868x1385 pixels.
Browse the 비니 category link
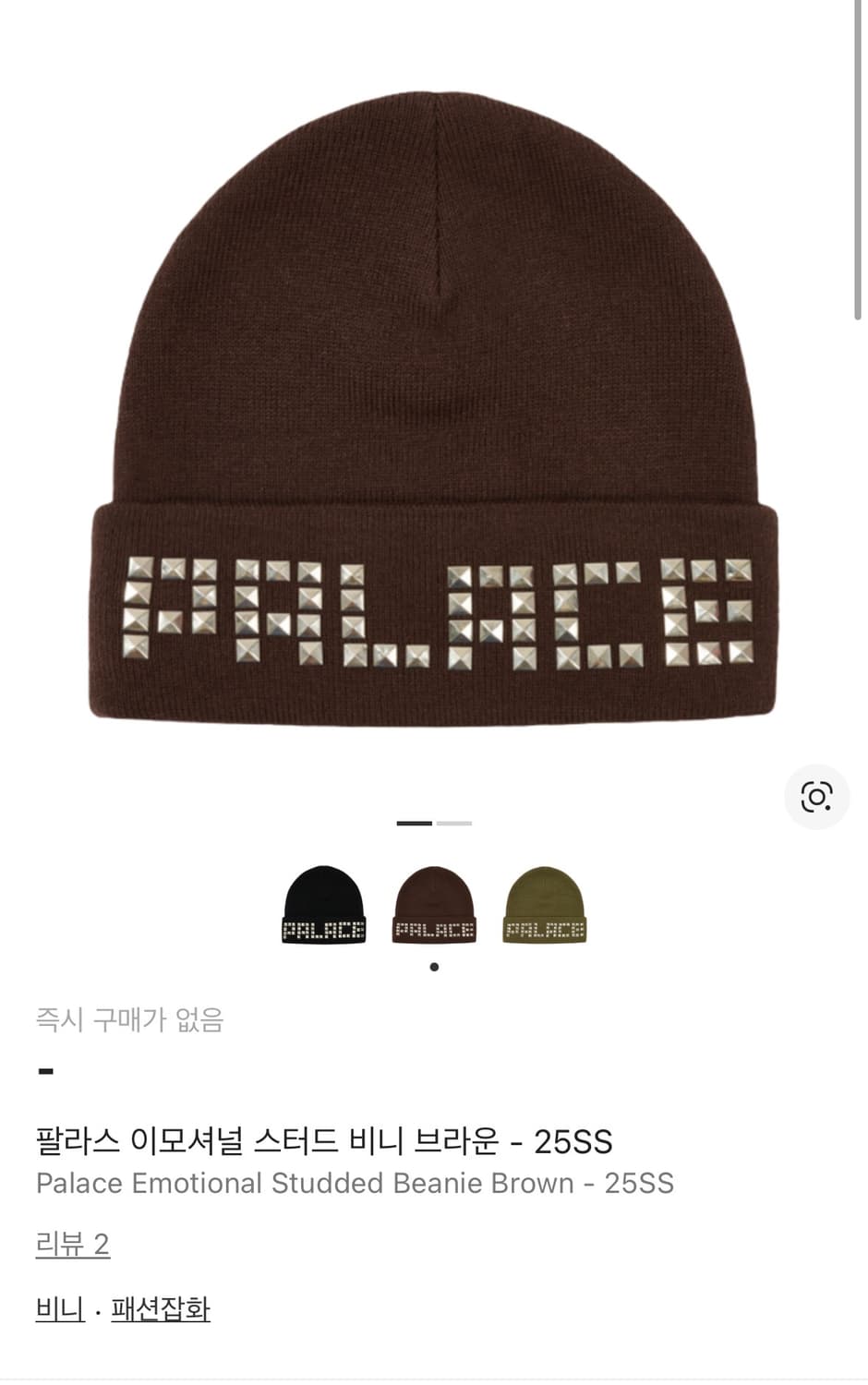(x=59, y=1308)
